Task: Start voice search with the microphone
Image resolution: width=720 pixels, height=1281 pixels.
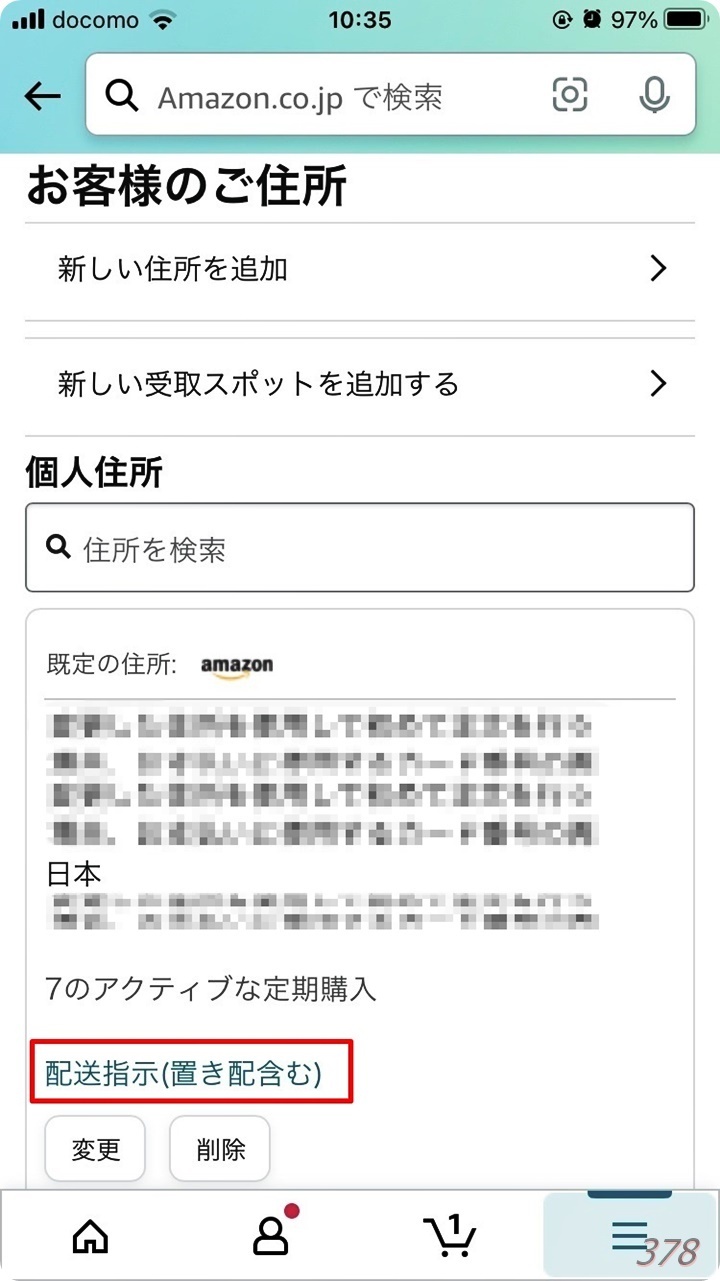Action: pos(654,96)
